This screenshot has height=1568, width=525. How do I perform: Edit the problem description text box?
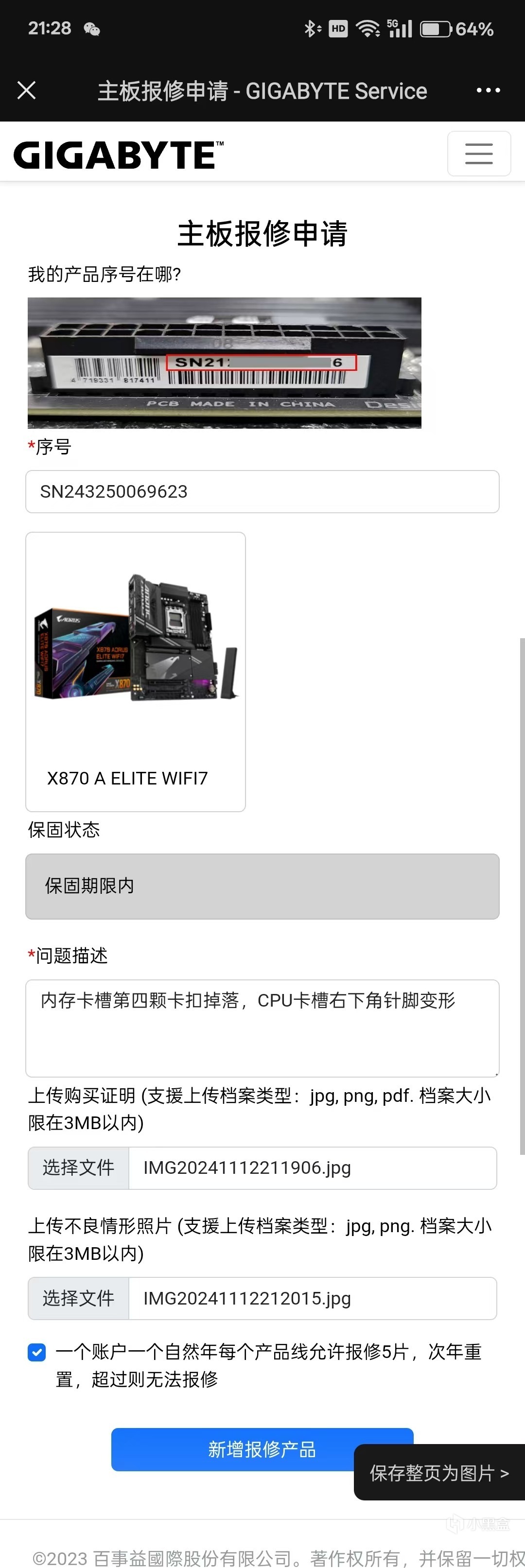(x=262, y=1028)
